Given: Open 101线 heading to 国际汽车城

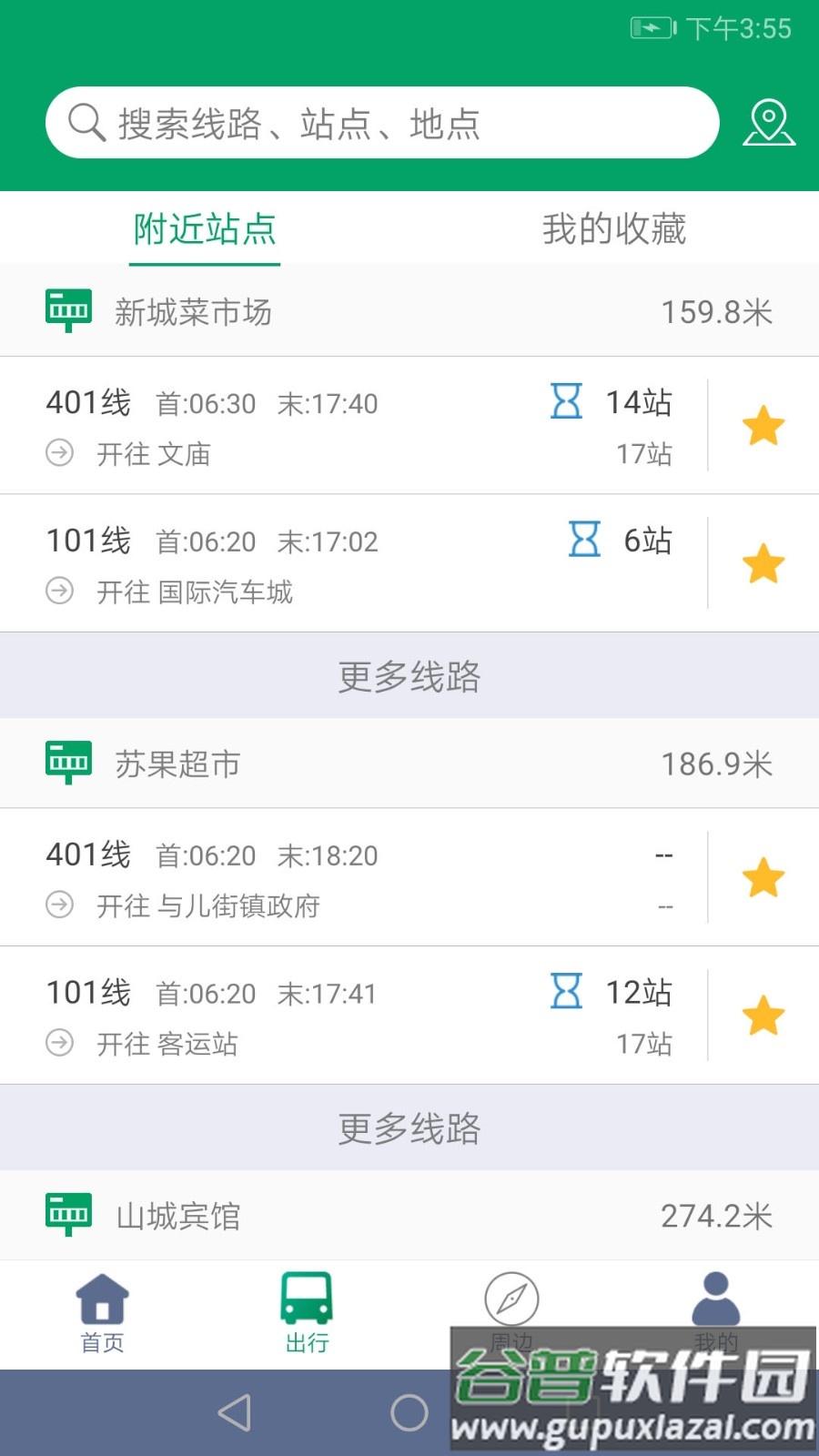Looking at the screenshot, I should [346, 564].
